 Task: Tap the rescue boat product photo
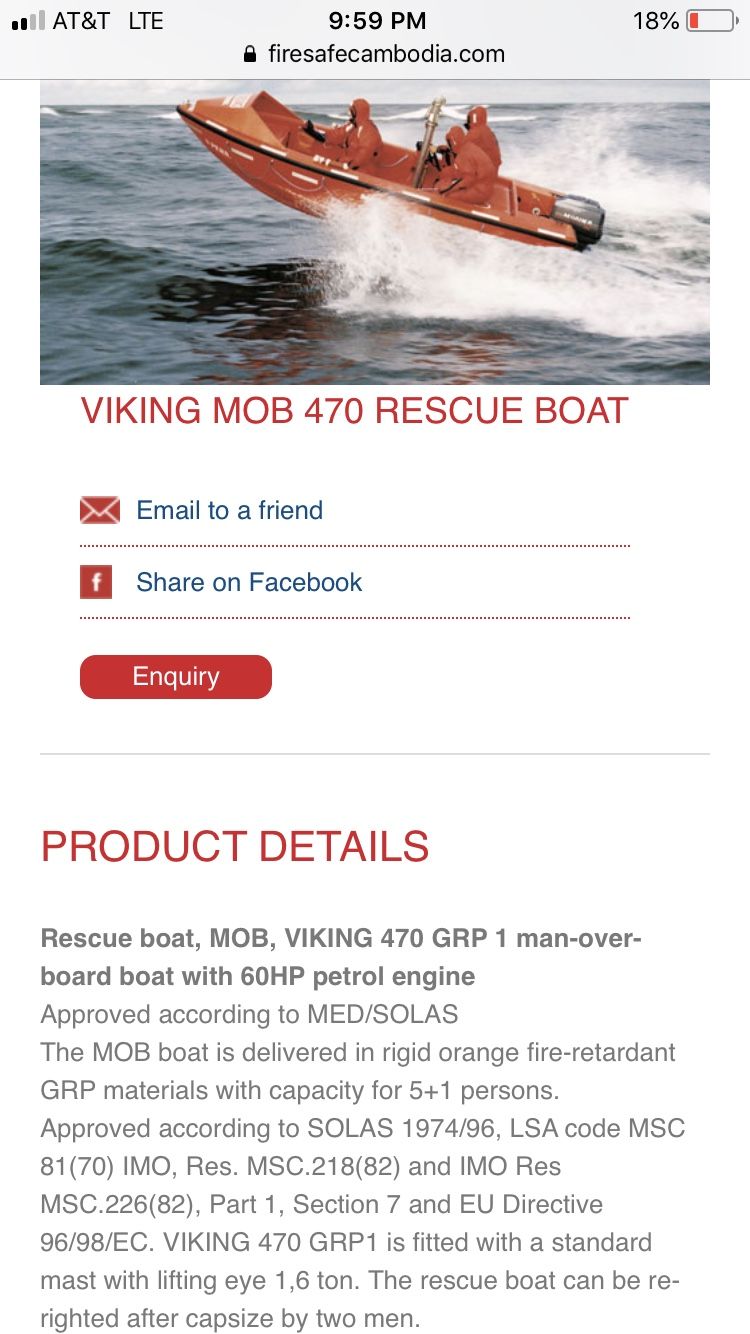pyautogui.click(x=375, y=230)
